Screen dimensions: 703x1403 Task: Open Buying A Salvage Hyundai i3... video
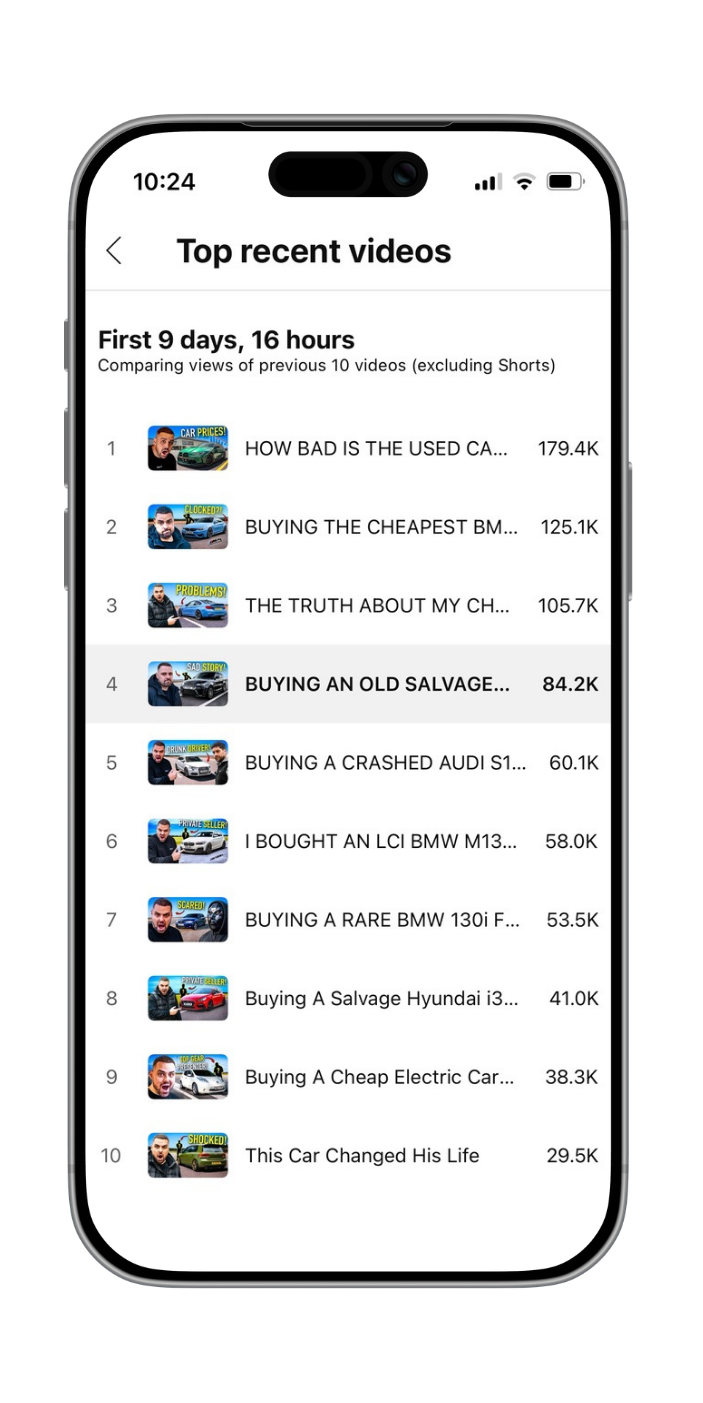point(348,998)
